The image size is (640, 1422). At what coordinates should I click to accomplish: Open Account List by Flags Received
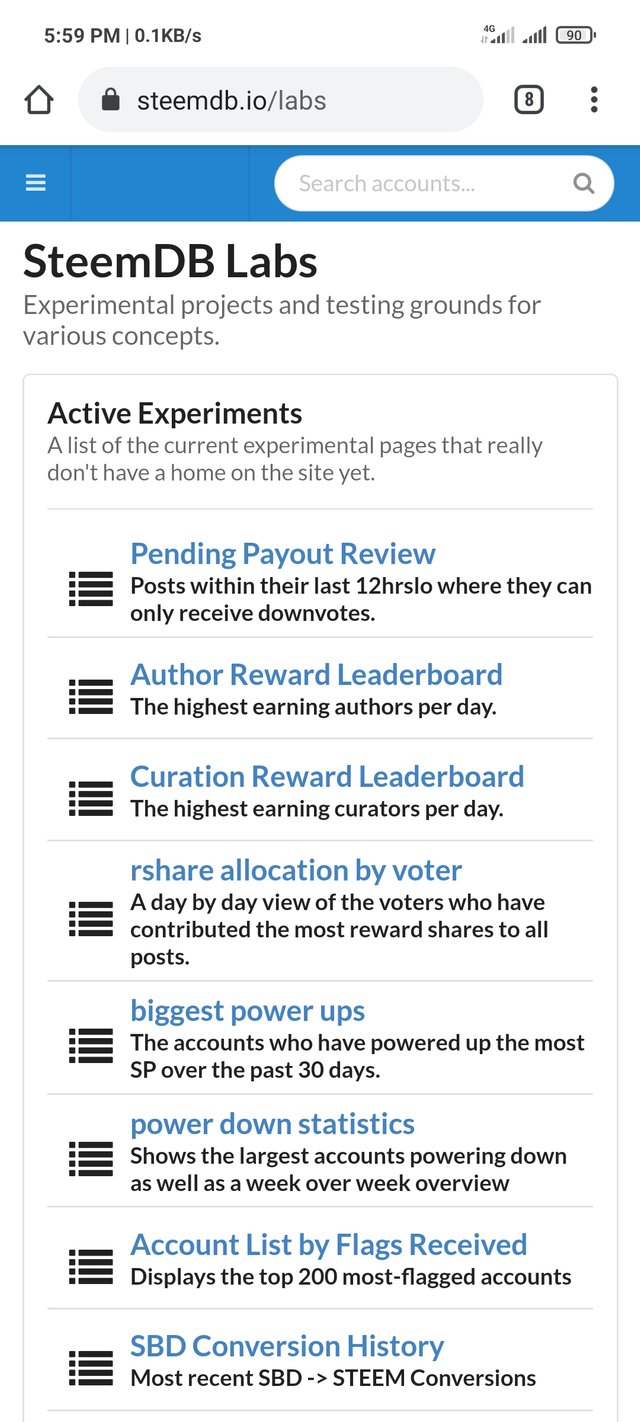click(x=328, y=1245)
